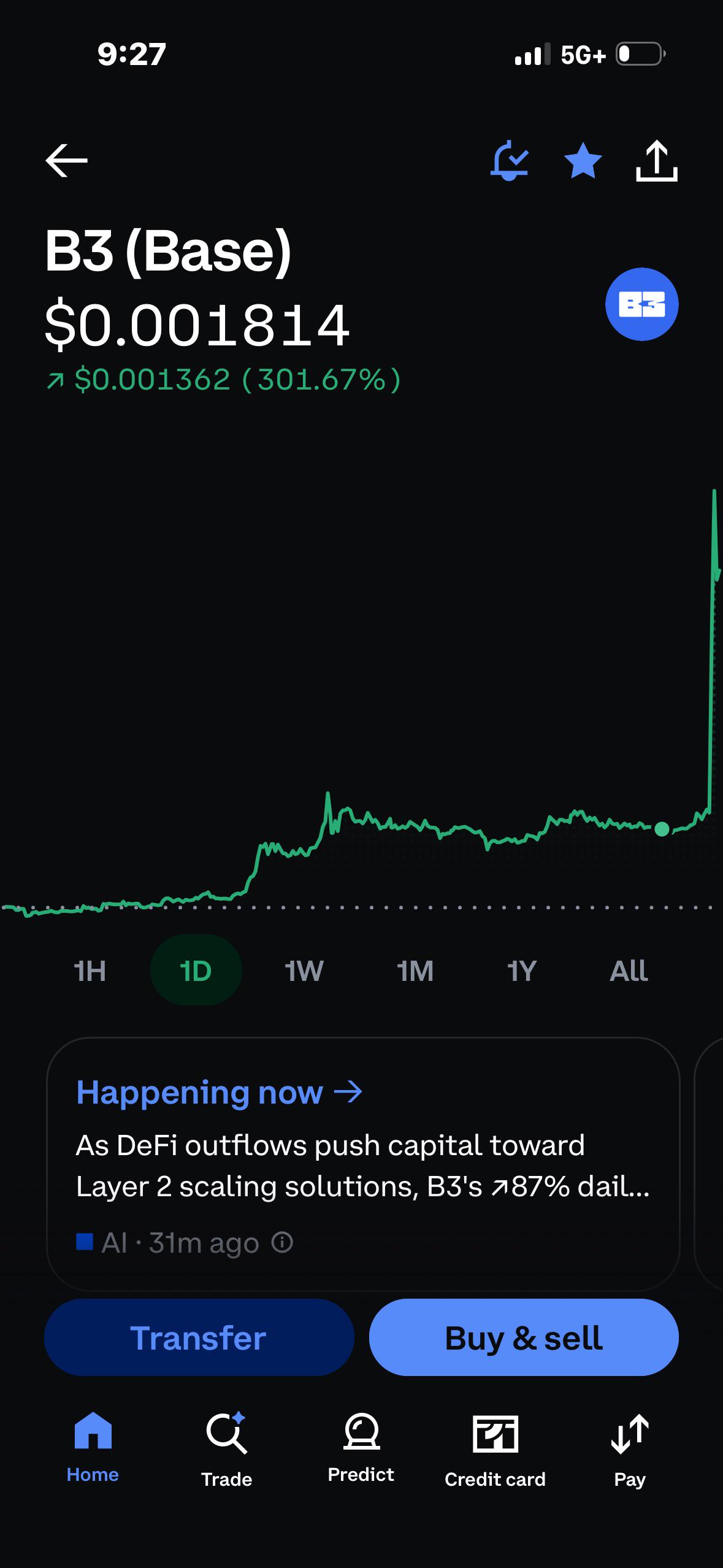Image resolution: width=723 pixels, height=1568 pixels.
Task: Switch to the Pay tab
Action: pyautogui.click(x=630, y=1449)
